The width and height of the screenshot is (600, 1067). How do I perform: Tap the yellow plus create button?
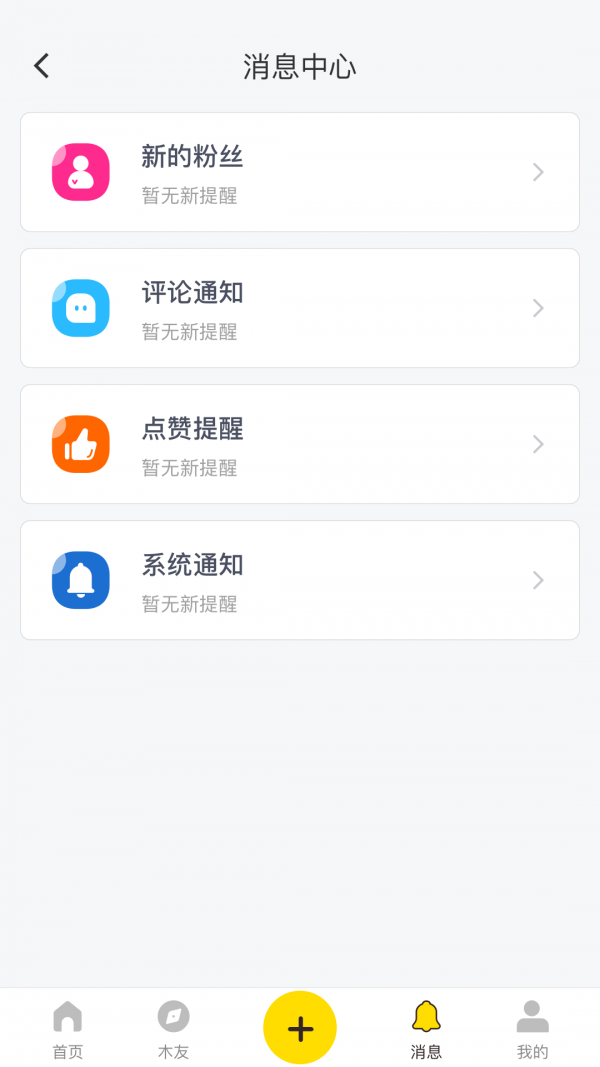pos(300,1028)
